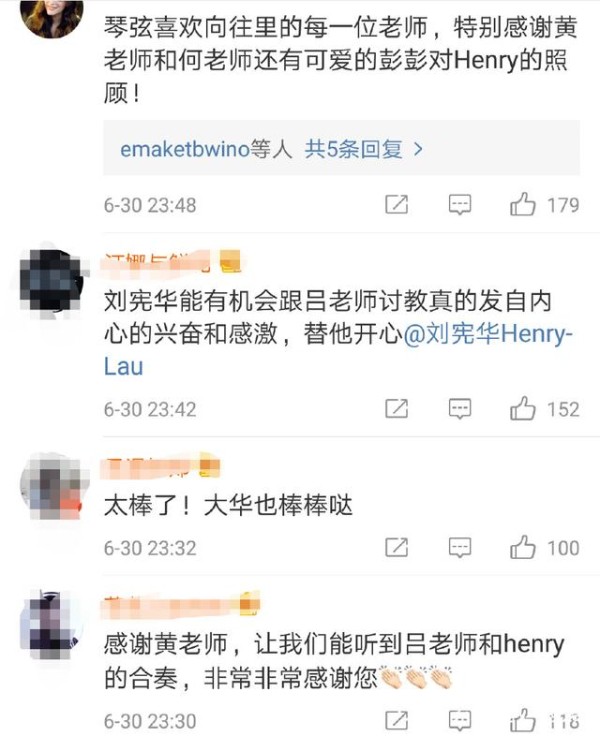Like the comment with 179 likes
Viewport: 600px width, 736px height.
pyautogui.click(x=523, y=205)
